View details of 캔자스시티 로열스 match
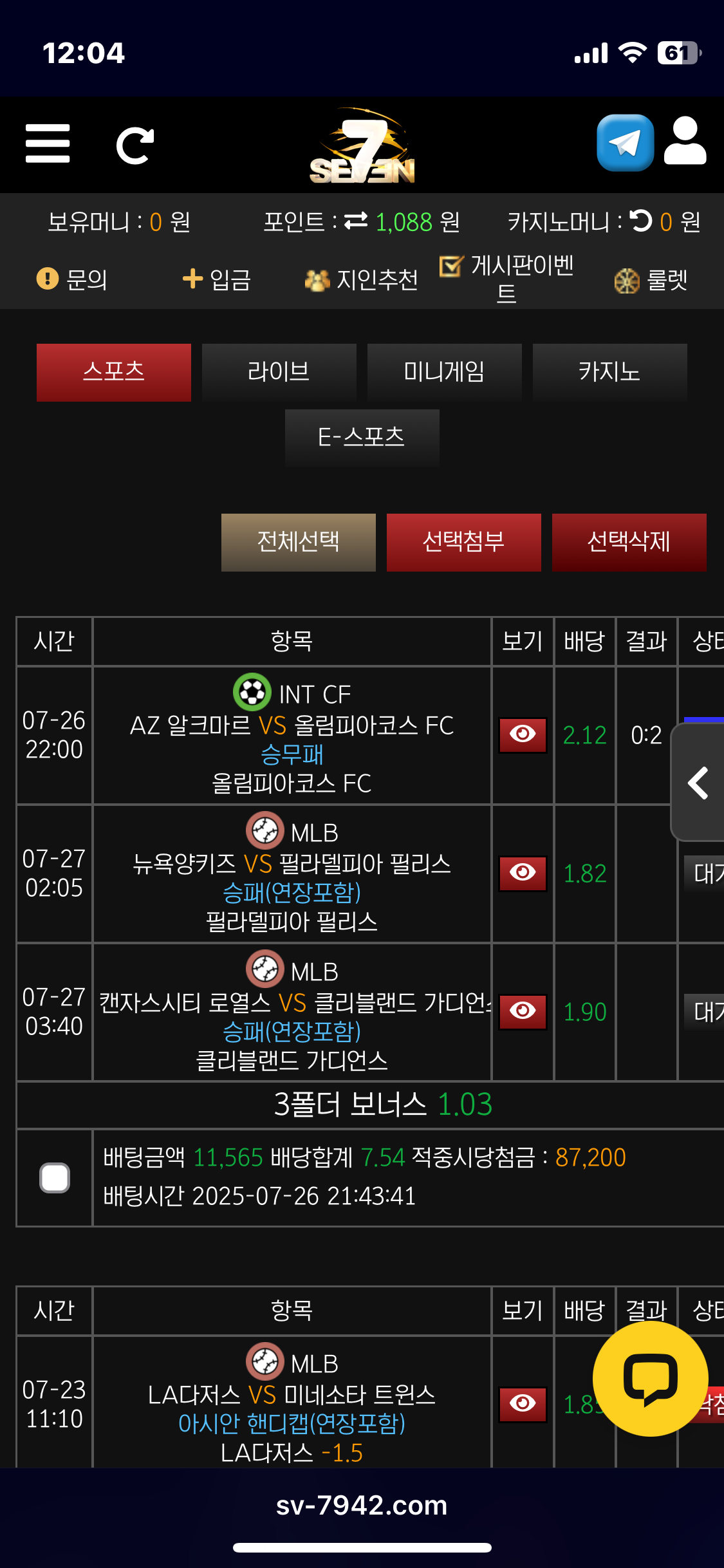Viewport: 724px width, 1568px height. 523,1011
